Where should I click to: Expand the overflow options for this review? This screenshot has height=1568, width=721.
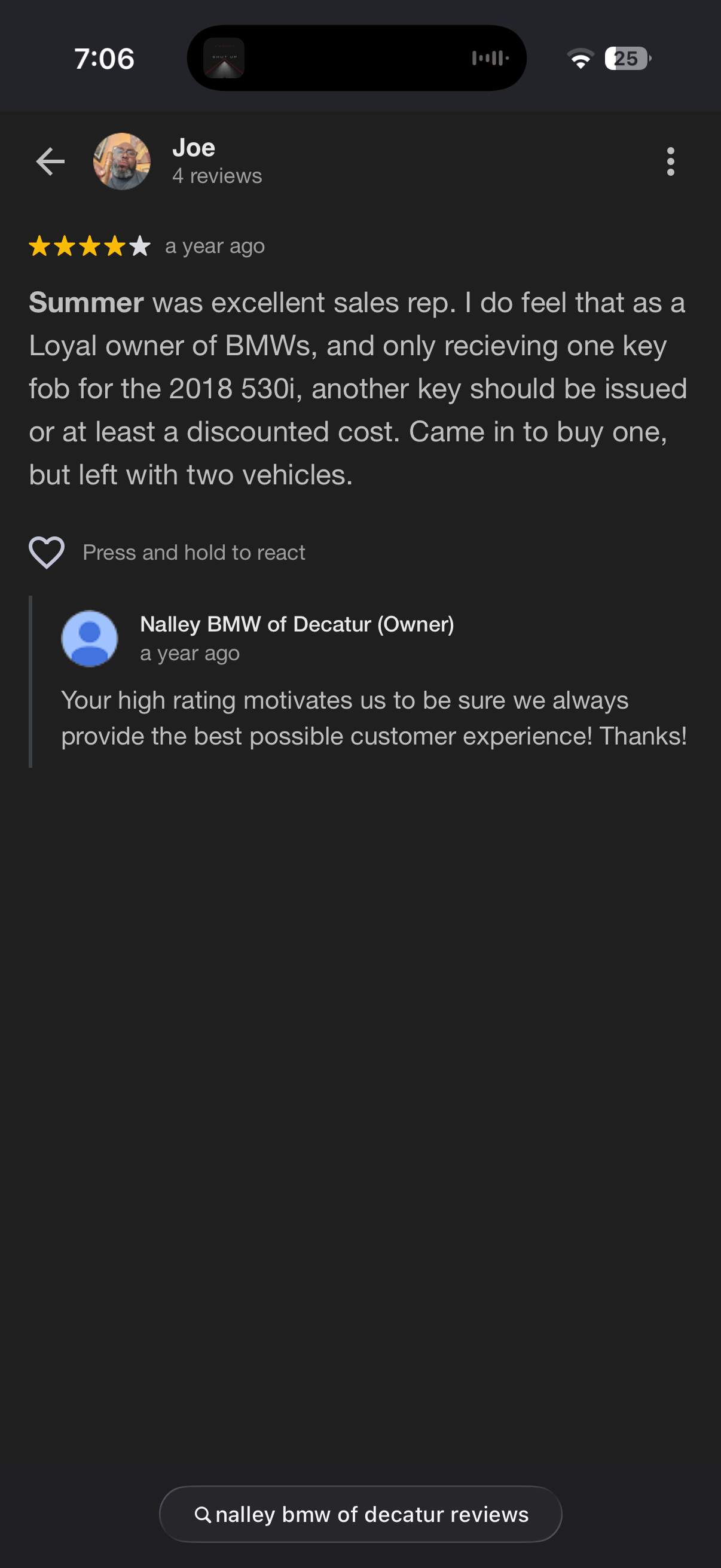[671, 162]
